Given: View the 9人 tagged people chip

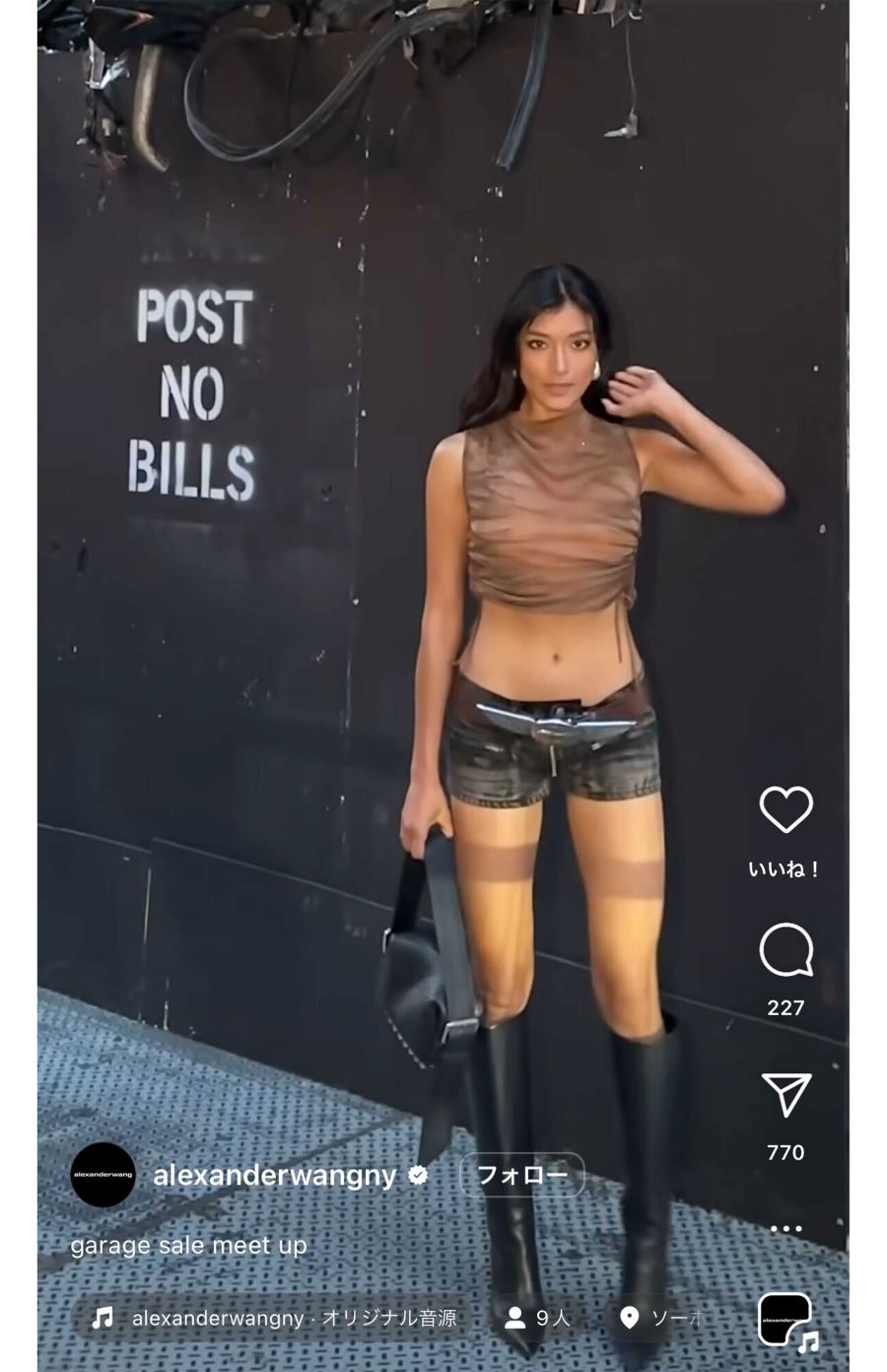Looking at the screenshot, I should click(x=538, y=1318).
